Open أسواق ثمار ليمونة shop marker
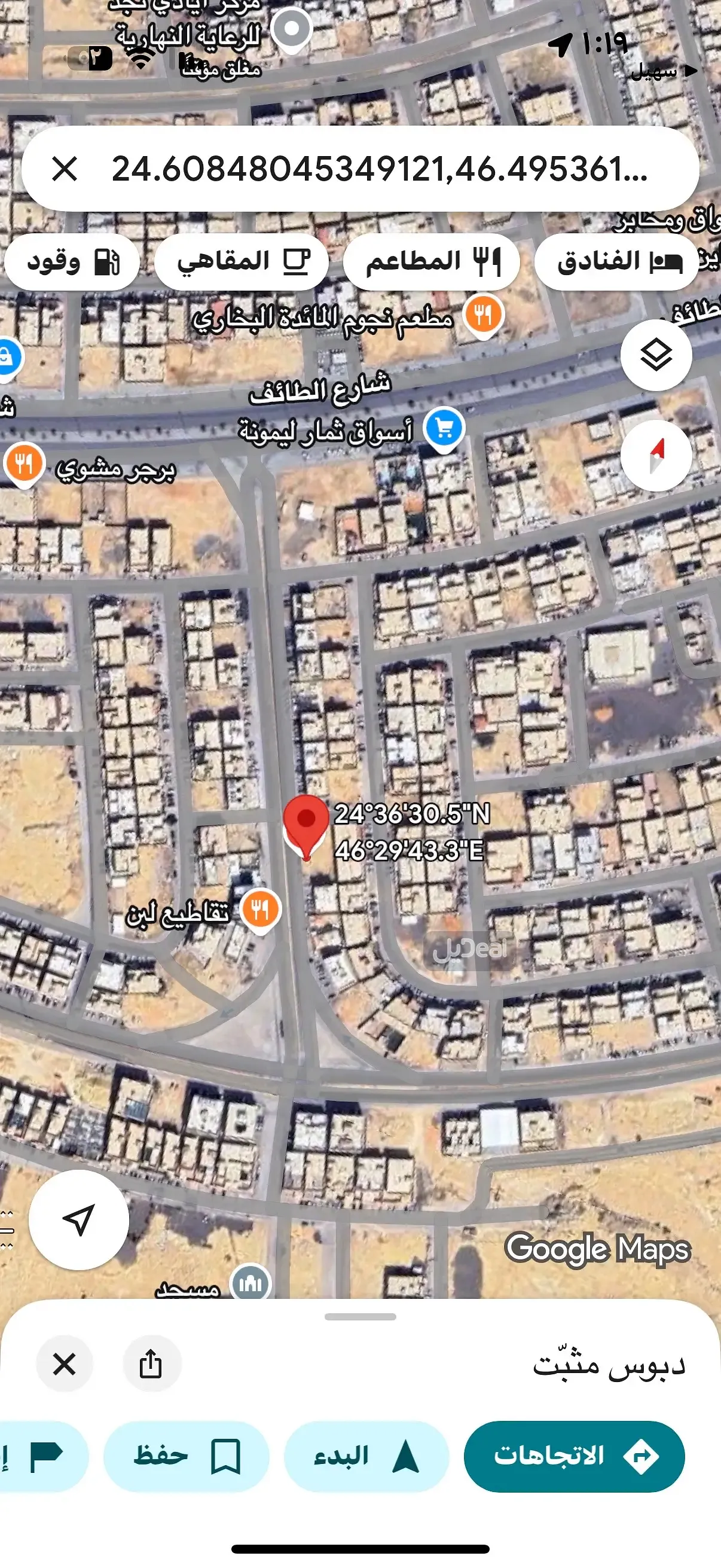Viewport: 721px width, 1568px height. [444, 429]
